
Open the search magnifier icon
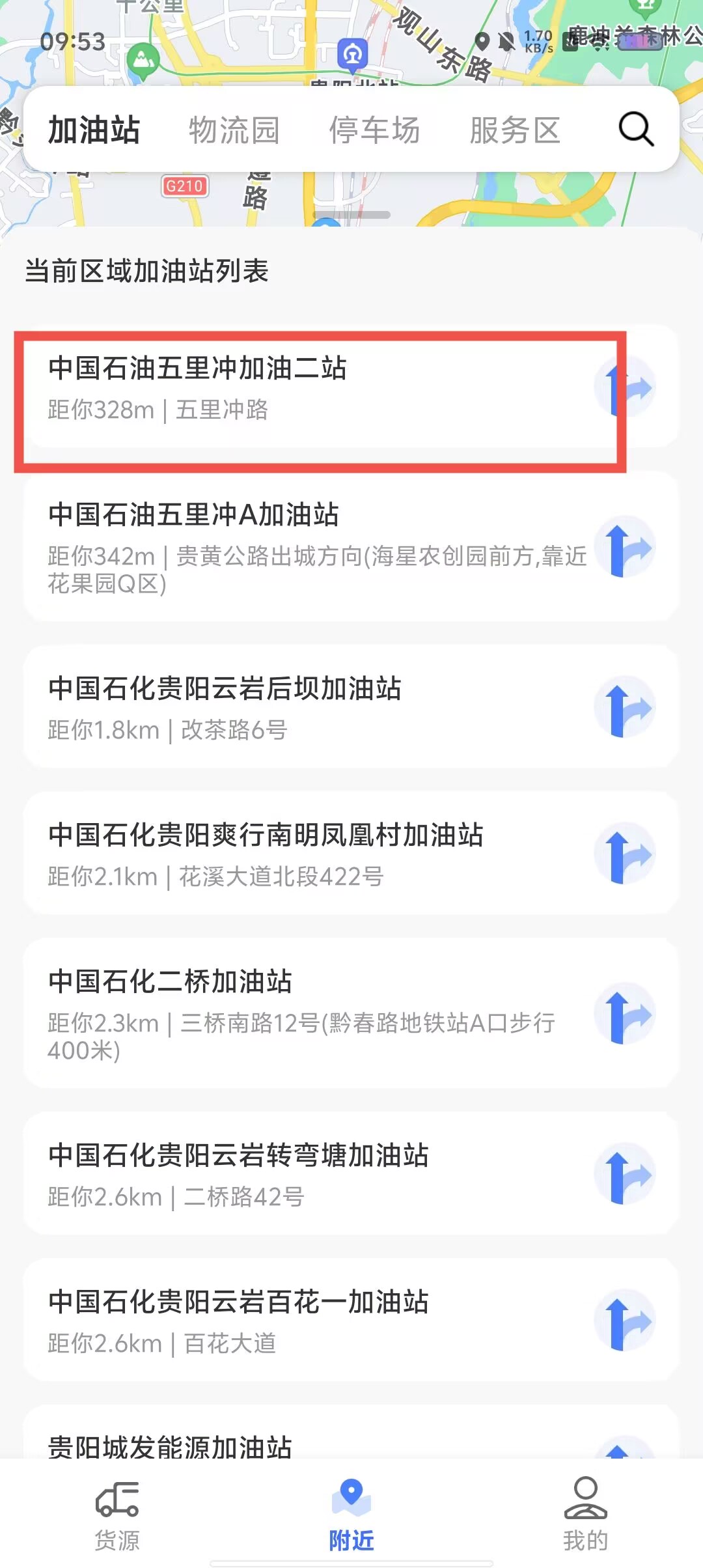(635, 129)
